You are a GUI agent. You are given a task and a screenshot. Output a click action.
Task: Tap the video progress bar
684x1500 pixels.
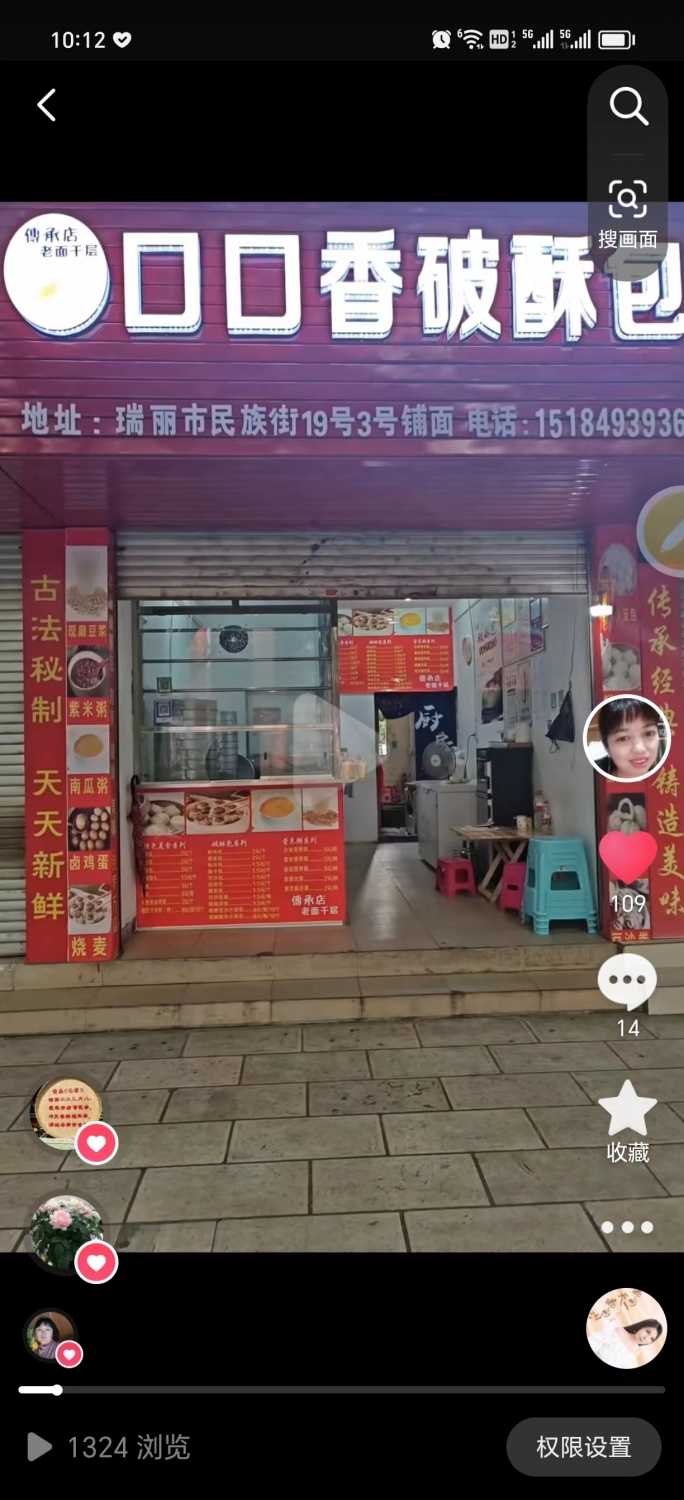coord(342,1390)
